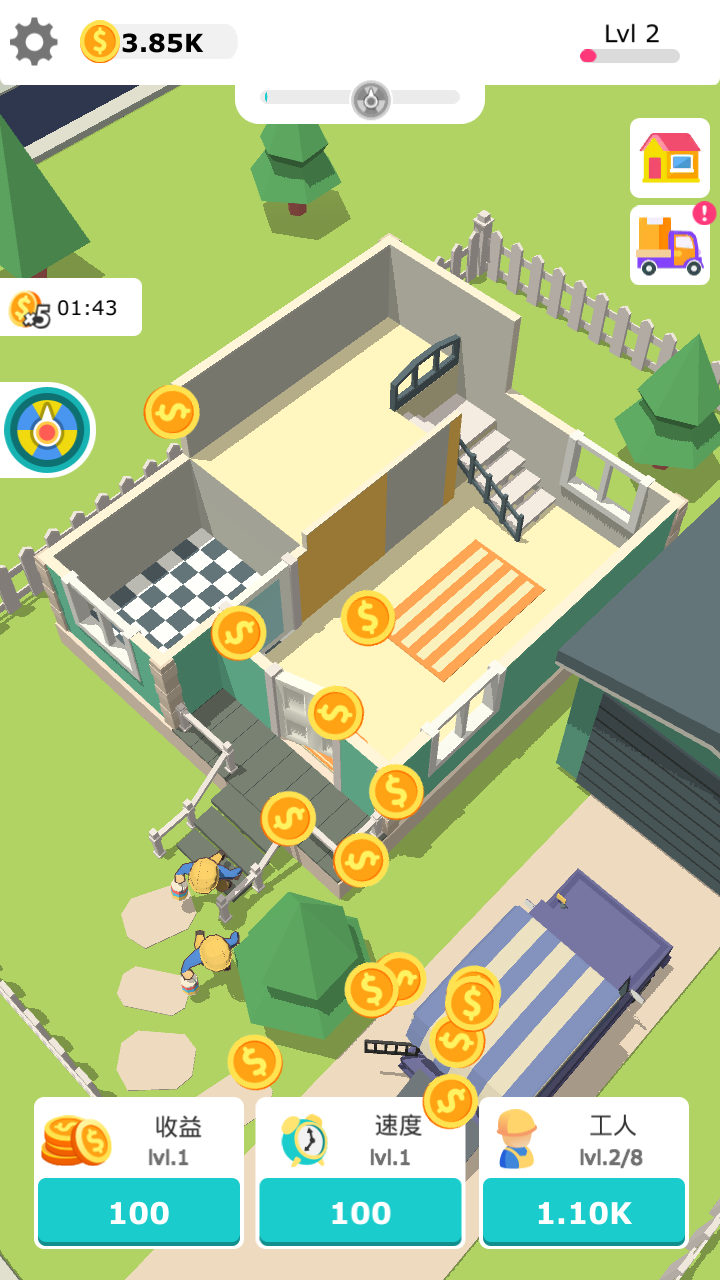The height and width of the screenshot is (1280, 720).
Task: Click the Lvl 2 progress bar
Action: 632,56
